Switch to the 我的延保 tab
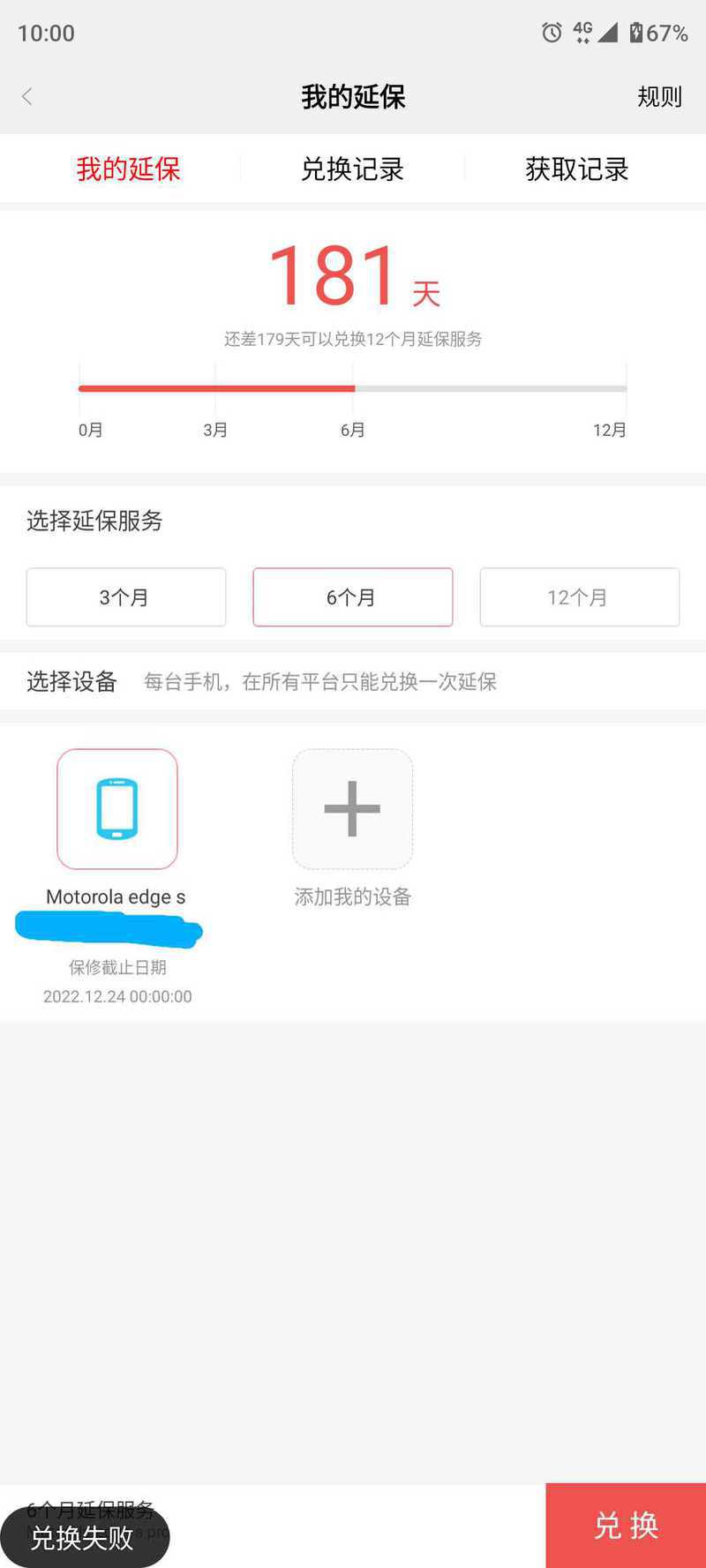The width and height of the screenshot is (706, 1568). 128,169
